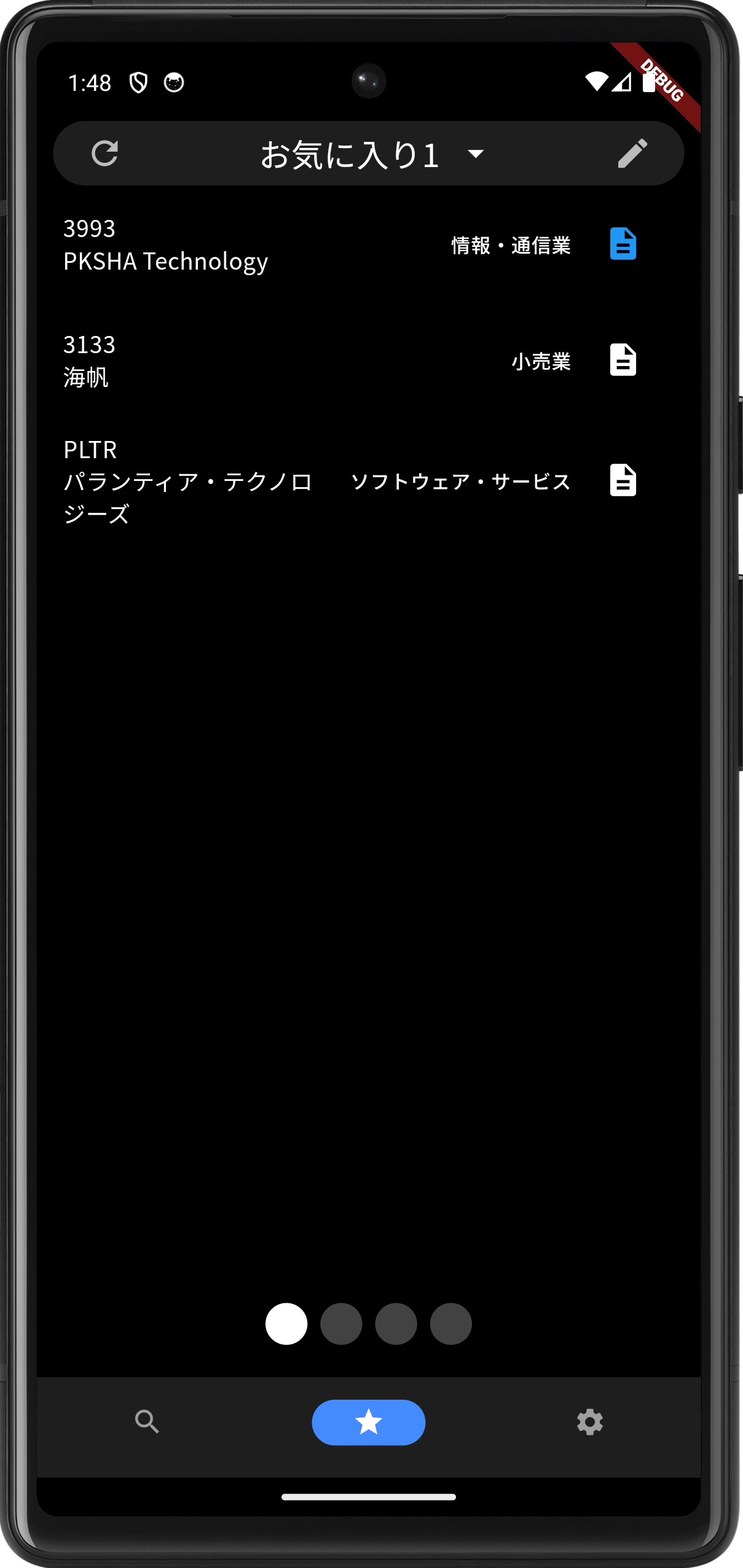Switch to the search tab
Viewport: 743px width, 1568px height.
pos(147,1422)
